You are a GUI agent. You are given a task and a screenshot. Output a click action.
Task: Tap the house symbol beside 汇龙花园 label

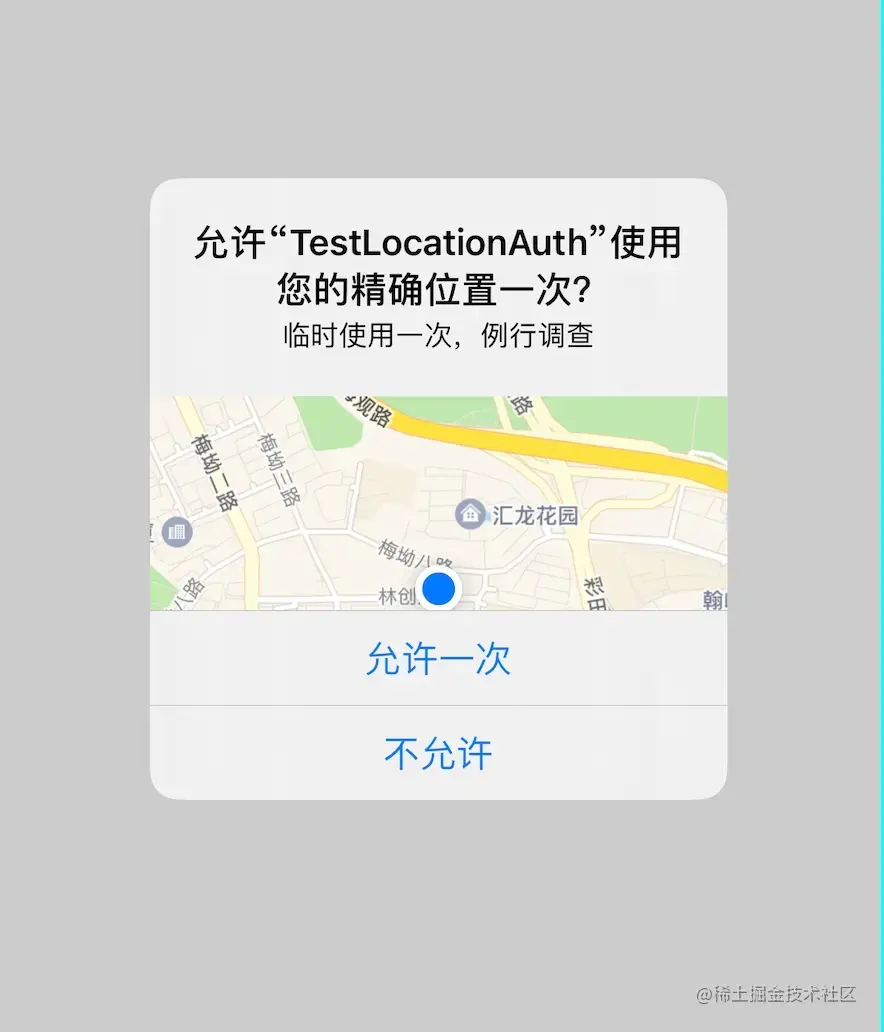click(468, 516)
